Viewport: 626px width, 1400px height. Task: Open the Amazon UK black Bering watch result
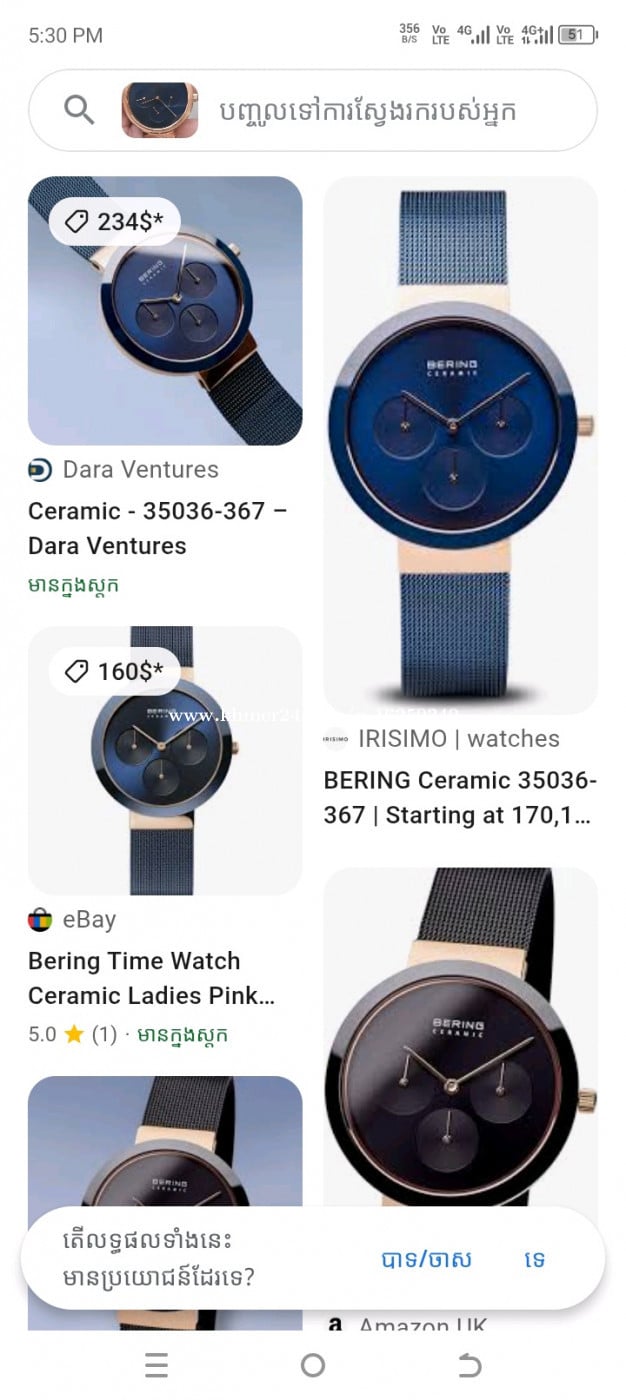460,1040
